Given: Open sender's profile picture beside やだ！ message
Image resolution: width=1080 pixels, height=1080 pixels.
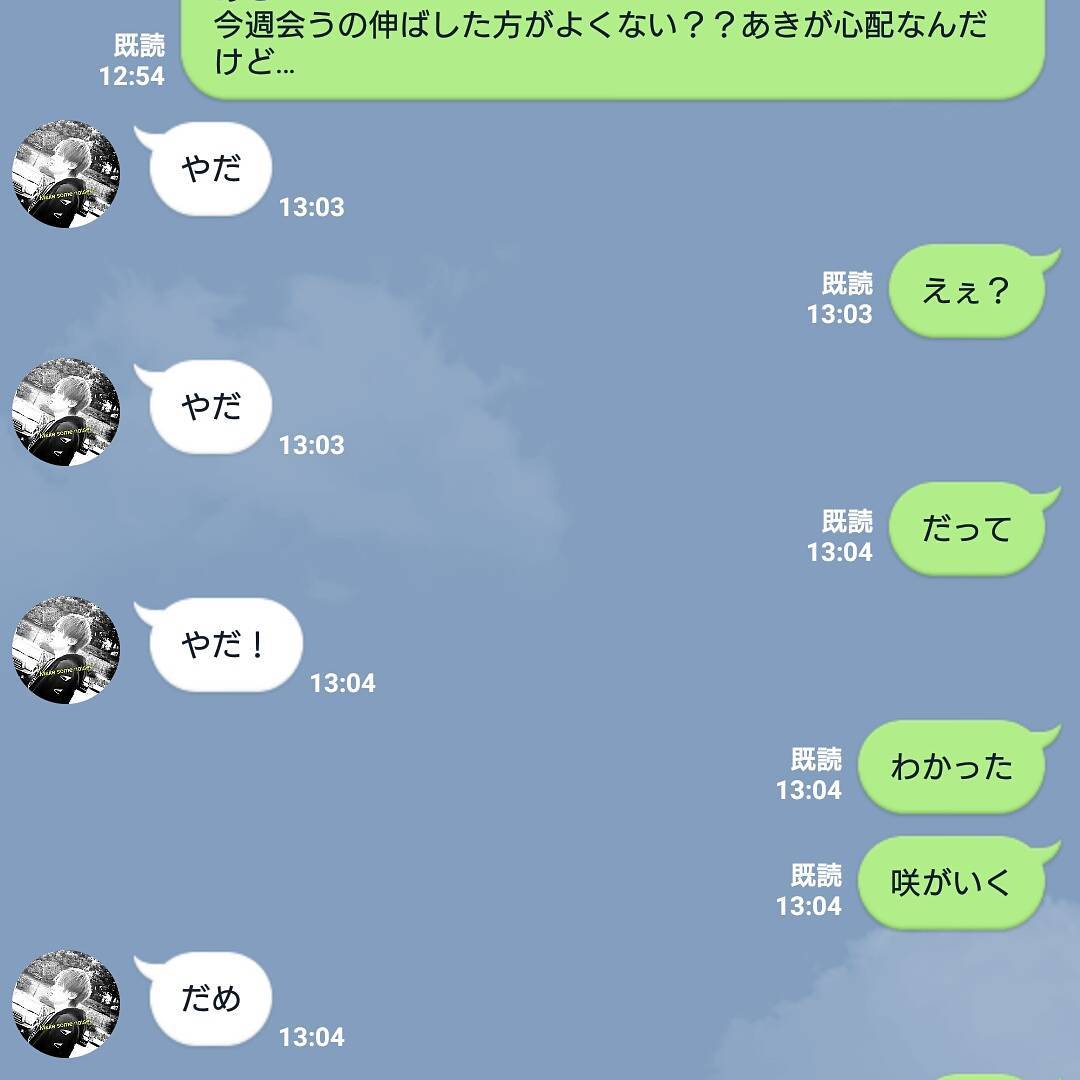Looking at the screenshot, I should (66, 650).
